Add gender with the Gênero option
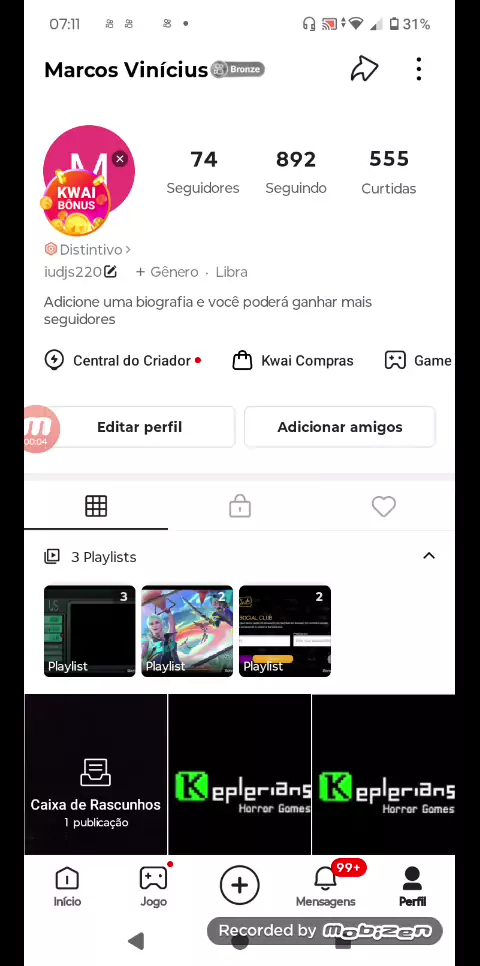Image resolution: width=480 pixels, height=966 pixels. (167, 272)
